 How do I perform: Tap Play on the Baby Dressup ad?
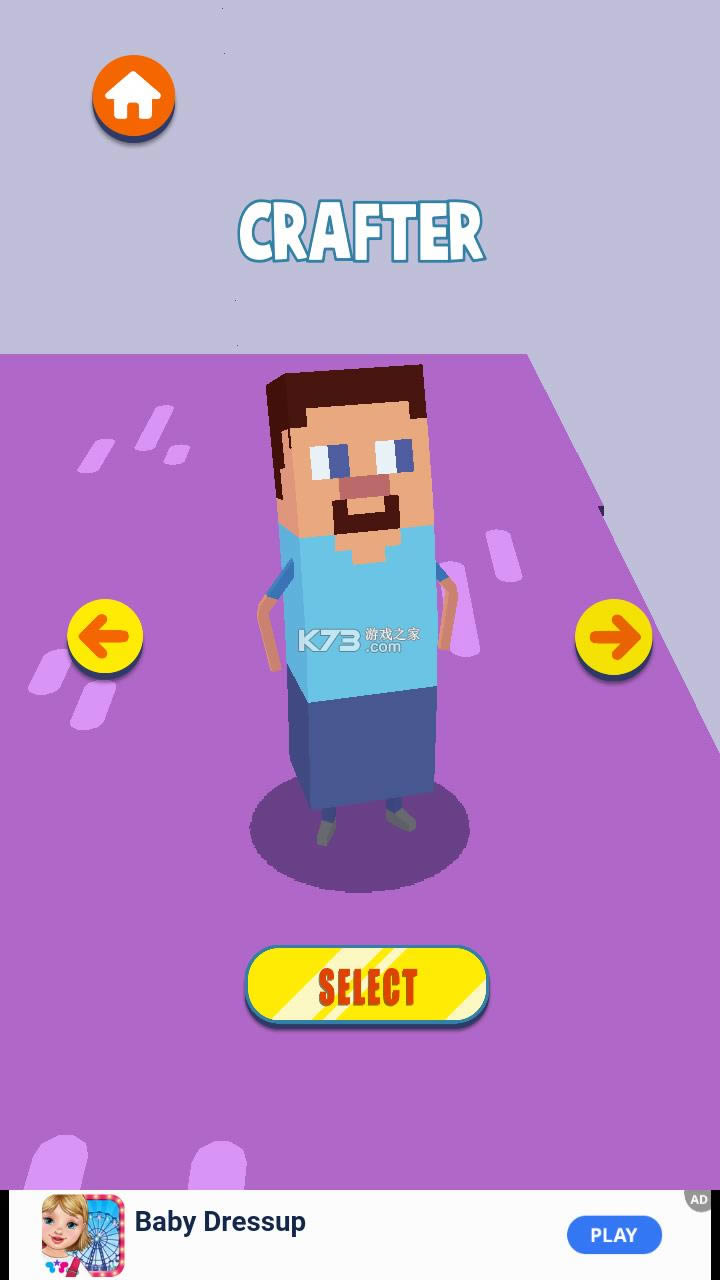click(x=613, y=1235)
